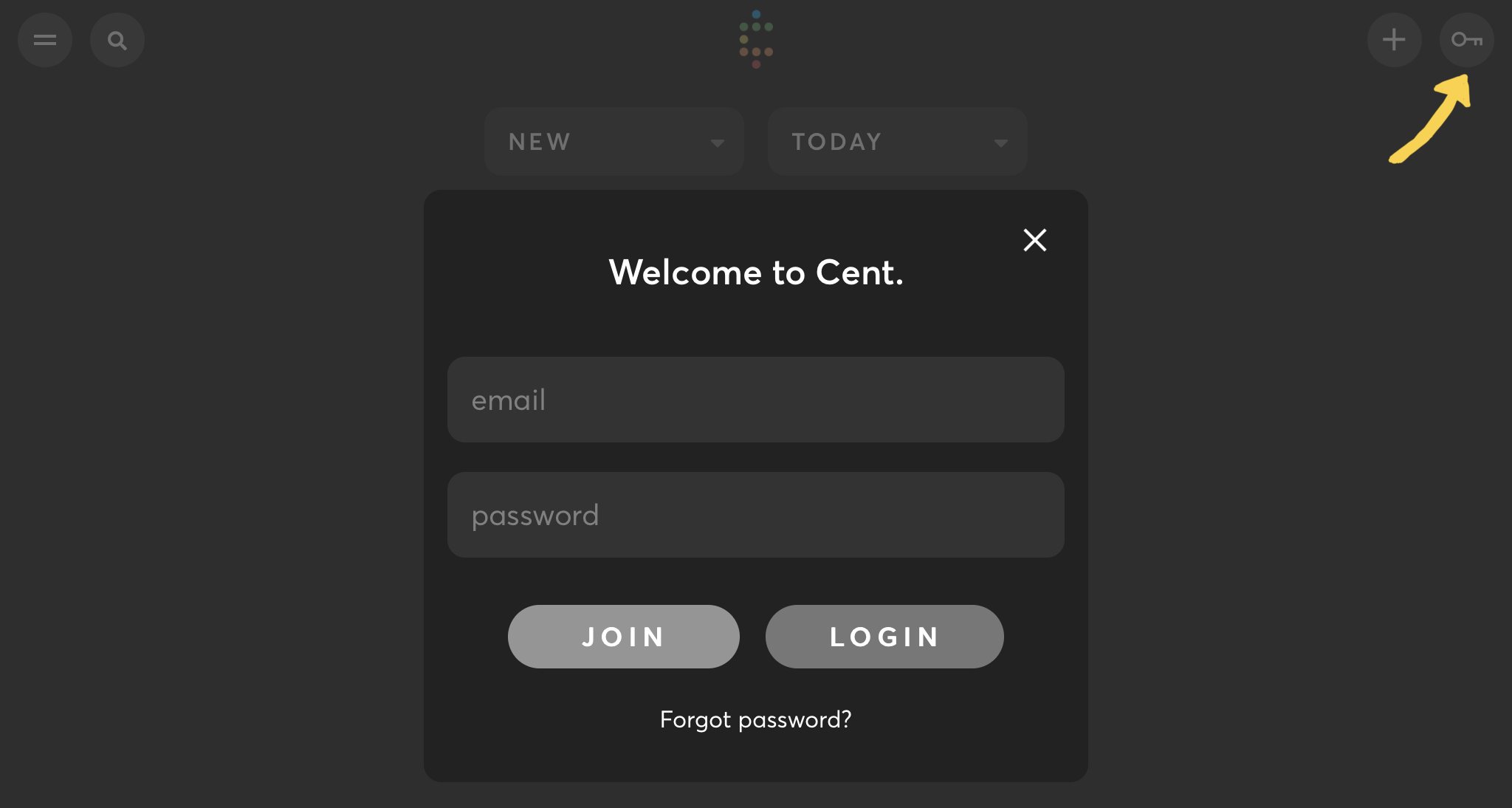This screenshot has width=1512, height=808.
Task: Tap the email field
Action: [x=755, y=400]
